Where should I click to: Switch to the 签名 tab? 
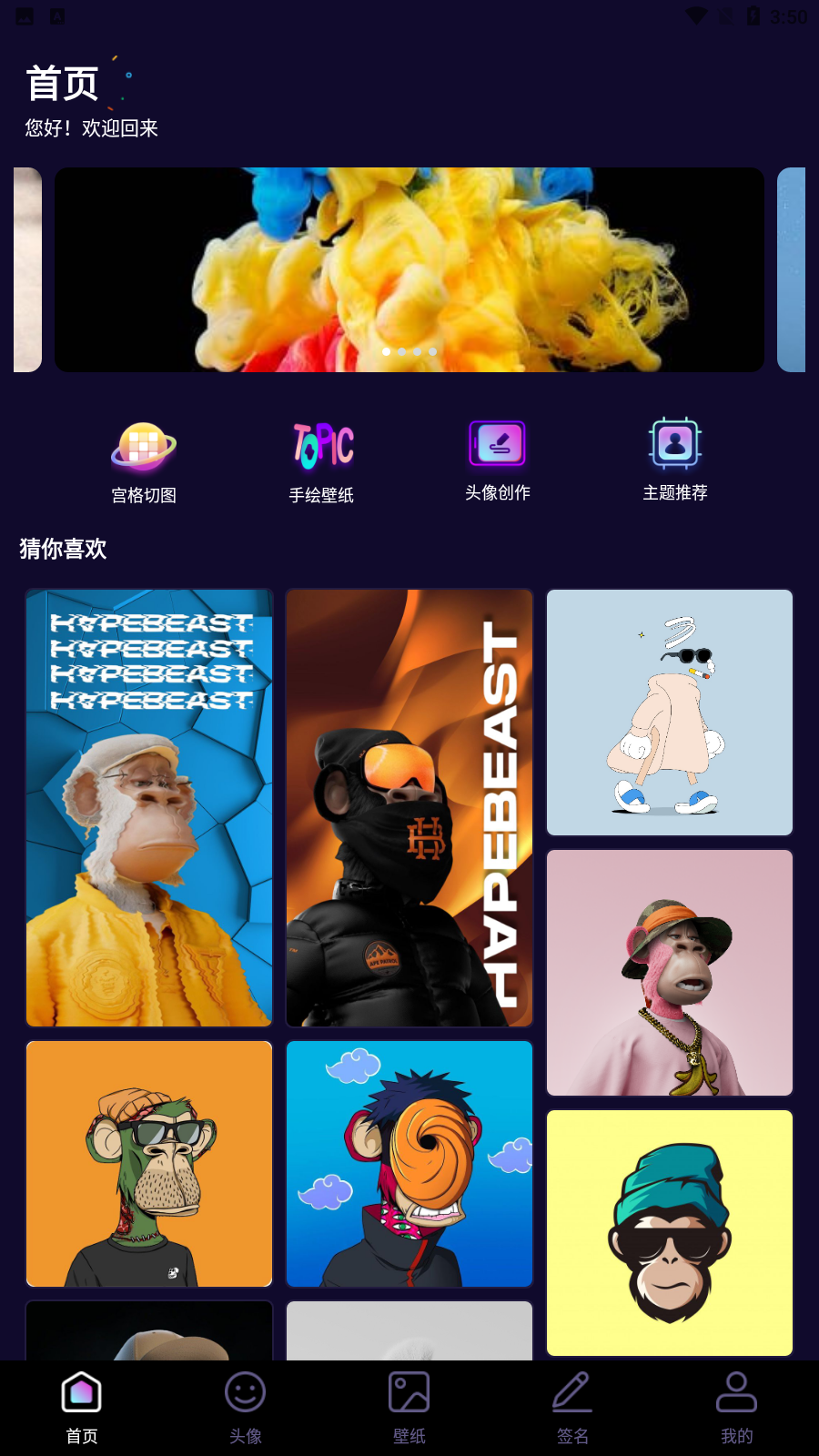pyautogui.click(x=573, y=1407)
